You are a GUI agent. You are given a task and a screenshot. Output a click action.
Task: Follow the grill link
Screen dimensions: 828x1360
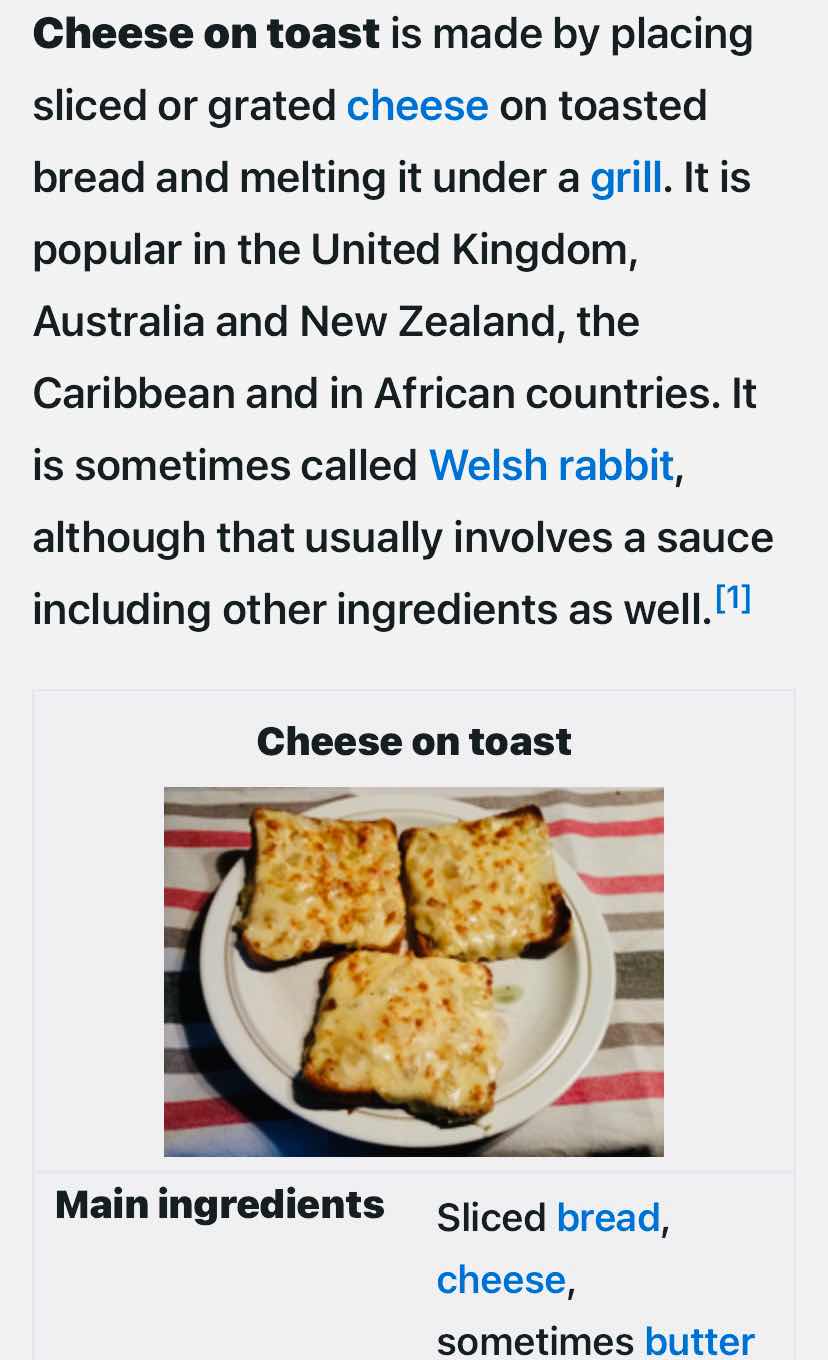[626, 179]
